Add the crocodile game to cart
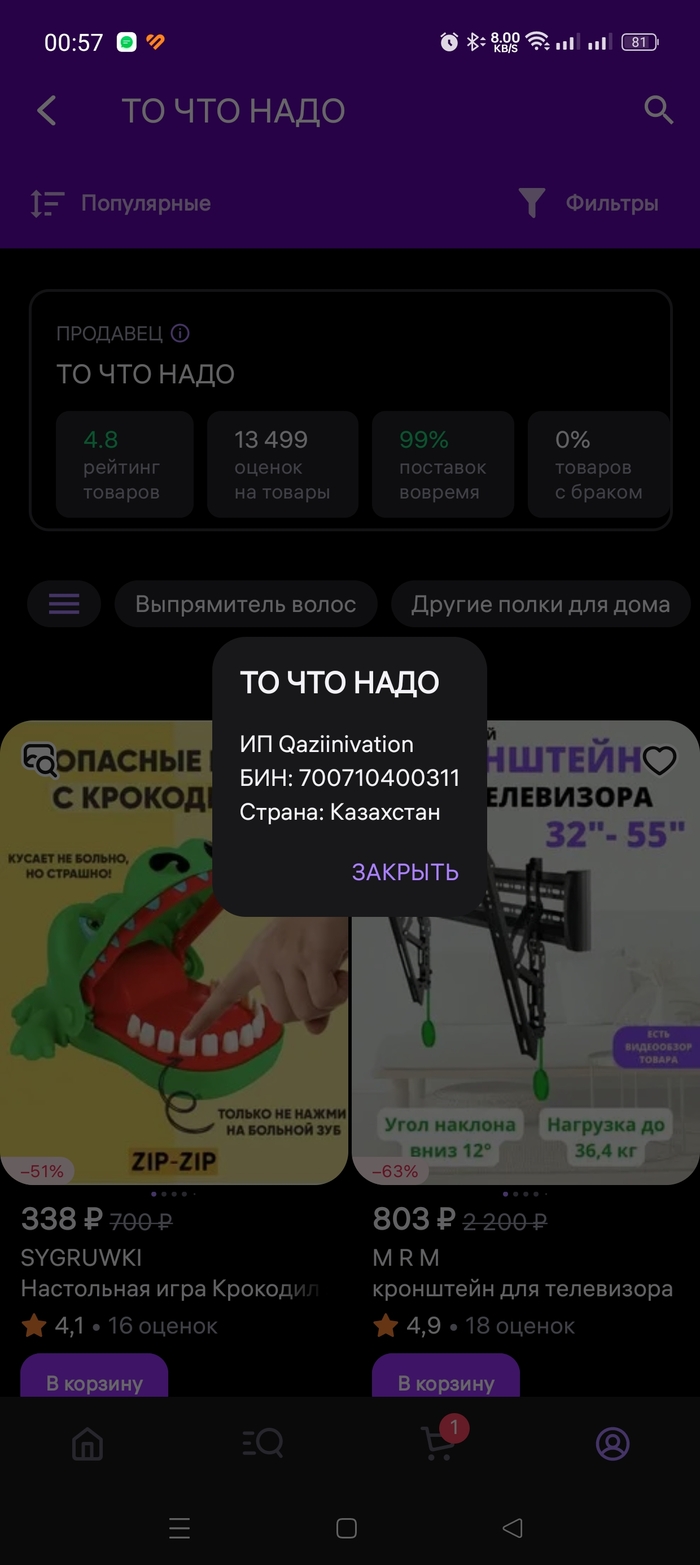Image resolution: width=700 pixels, height=1565 pixels. 94,1382
